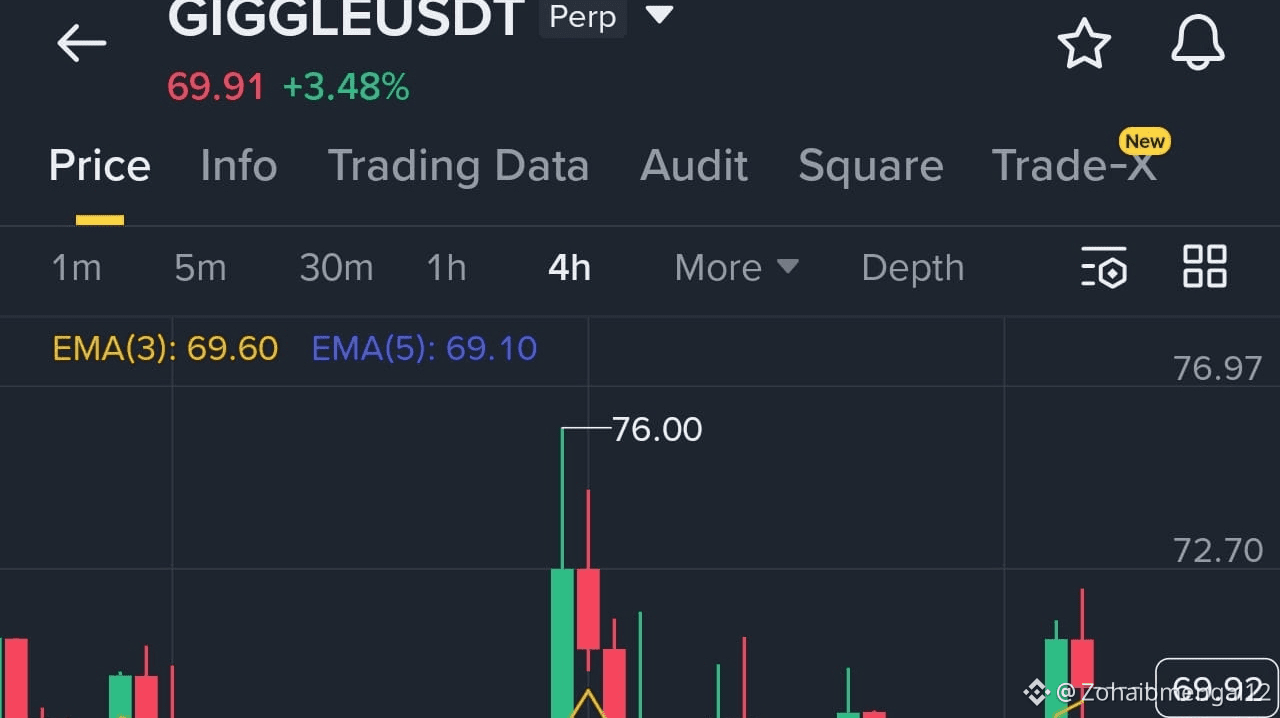Add GIGGLEUSDT to favorites with the star
The height and width of the screenshot is (718, 1280).
point(1084,44)
